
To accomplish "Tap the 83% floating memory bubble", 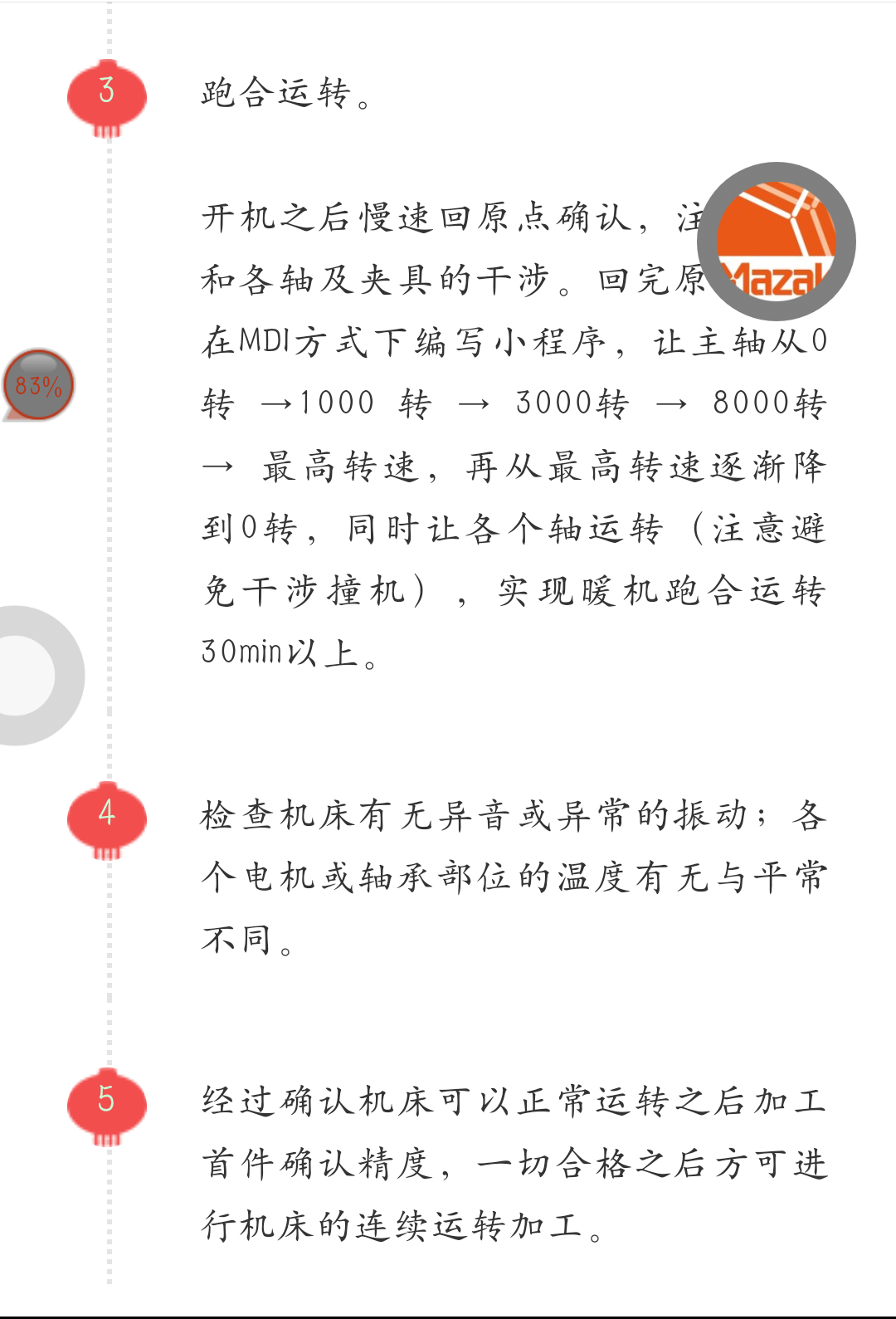I will (38, 385).
